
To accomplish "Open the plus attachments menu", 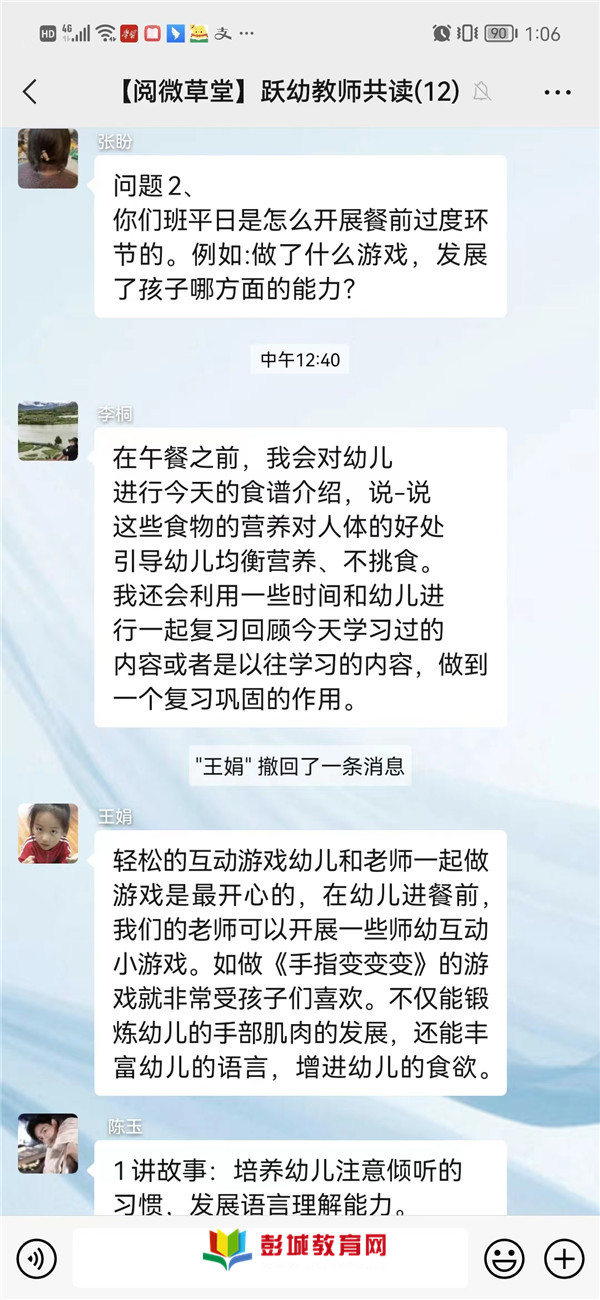I will pos(564,1257).
